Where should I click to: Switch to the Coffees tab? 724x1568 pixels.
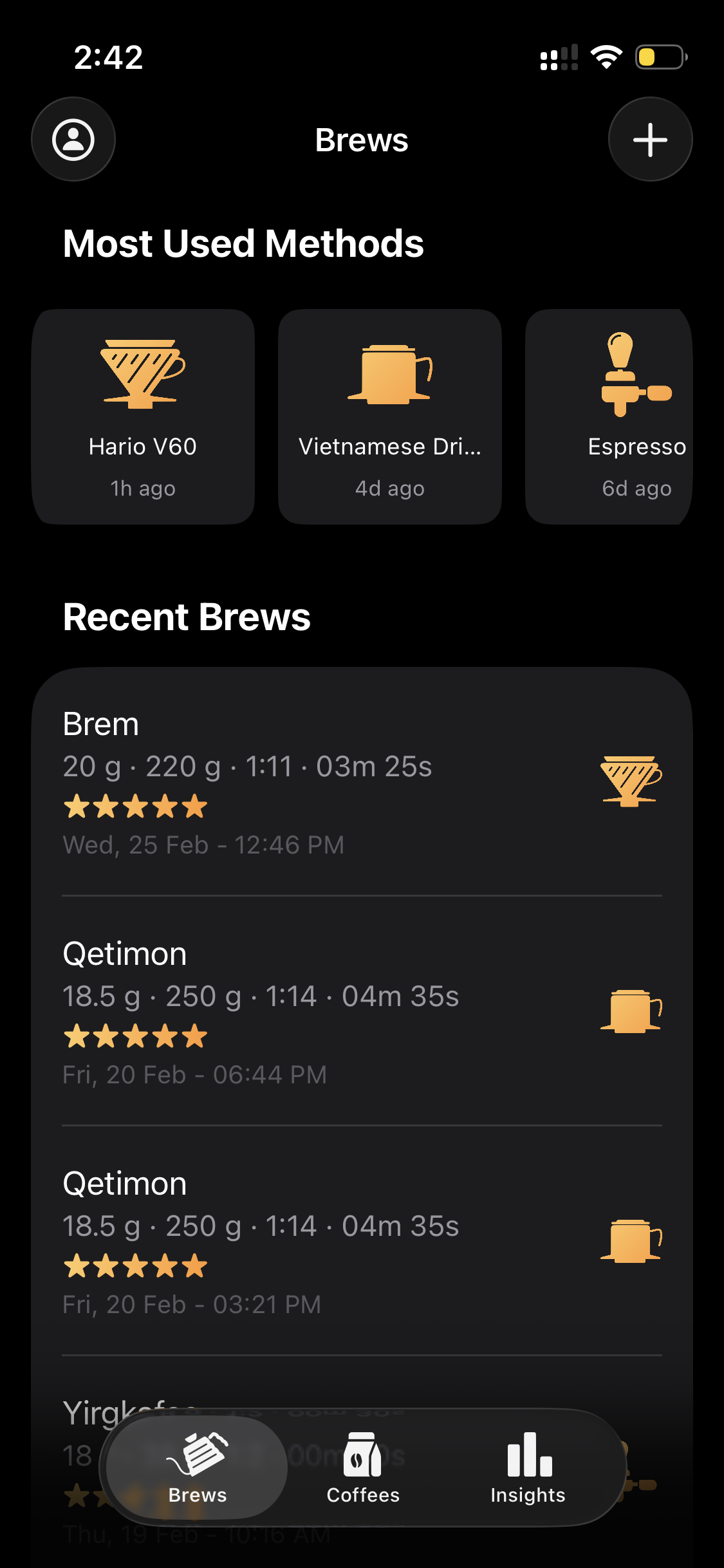point(362,1480)
